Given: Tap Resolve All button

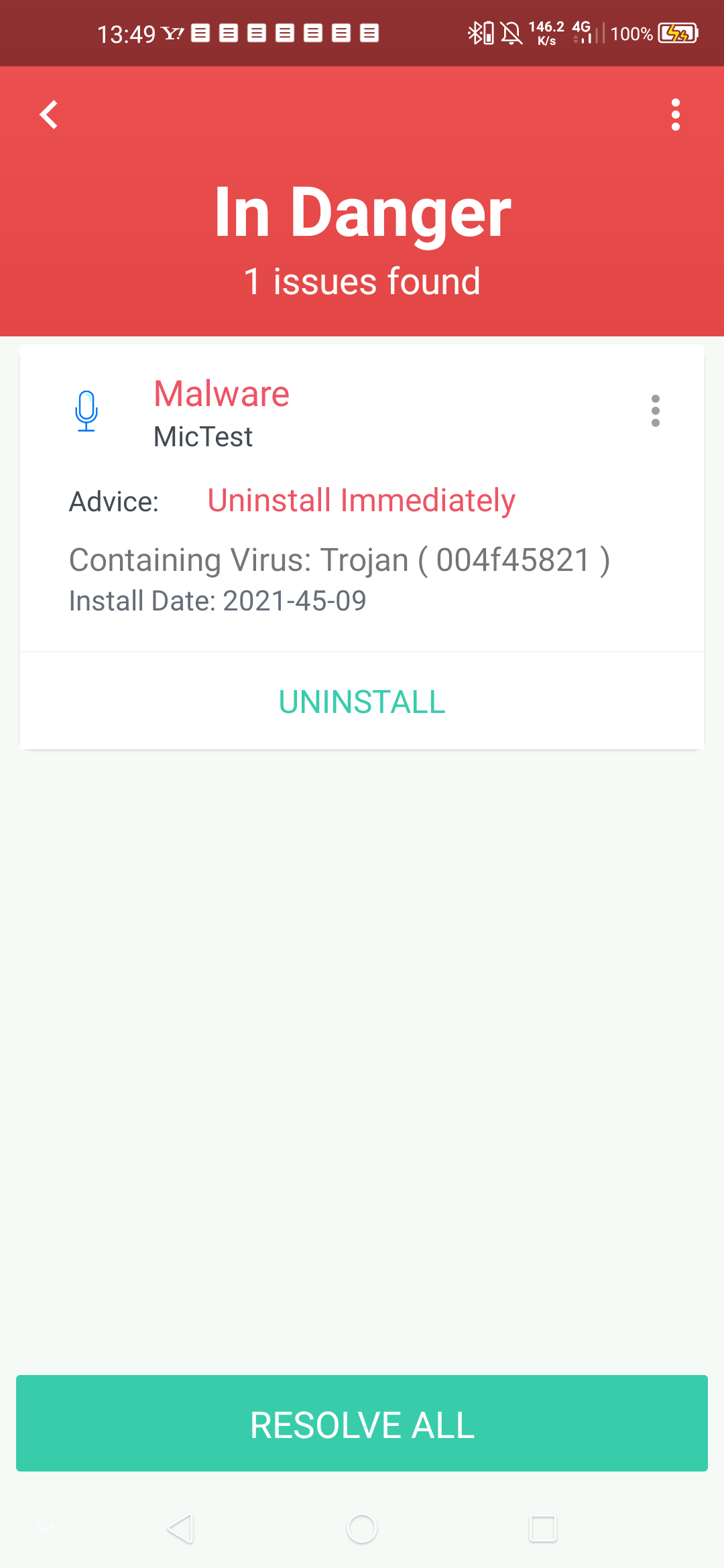Looking at the screenshot, I should (x=362, y=1423).
